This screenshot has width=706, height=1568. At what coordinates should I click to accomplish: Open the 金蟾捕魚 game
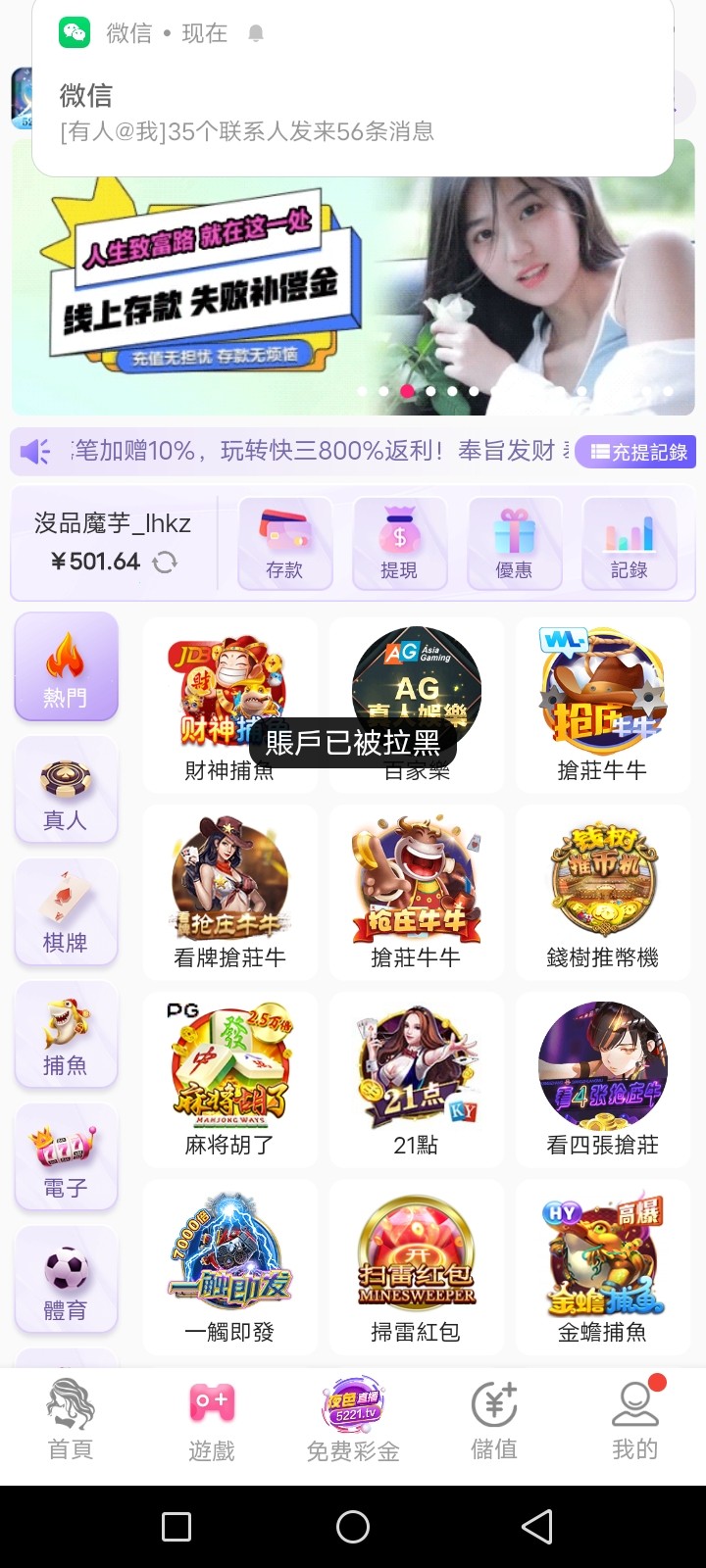pyautogui.click(x=603, y=1266)
